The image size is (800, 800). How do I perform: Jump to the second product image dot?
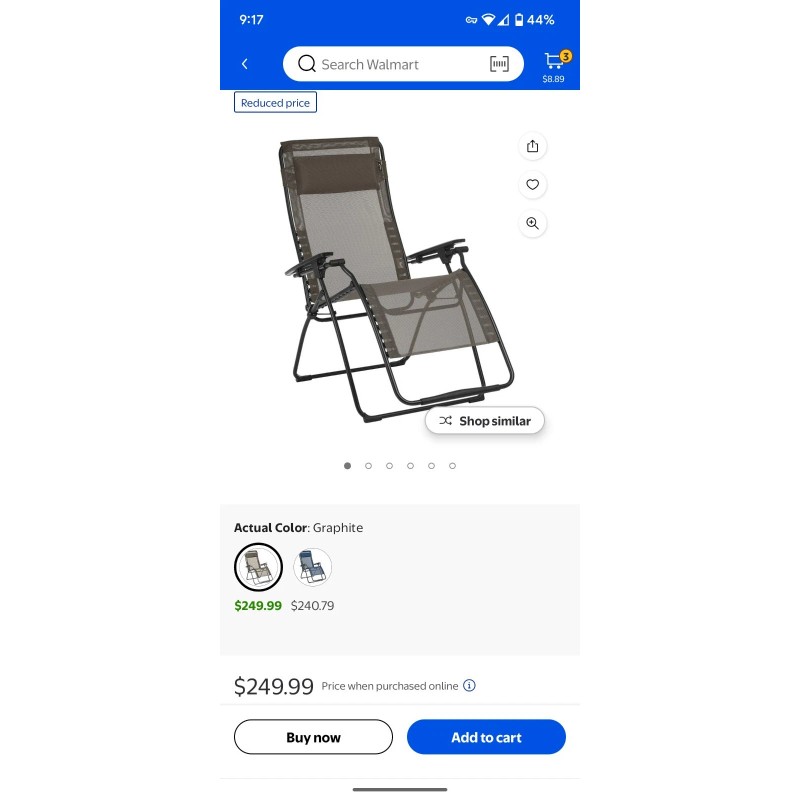pos(368,466)
